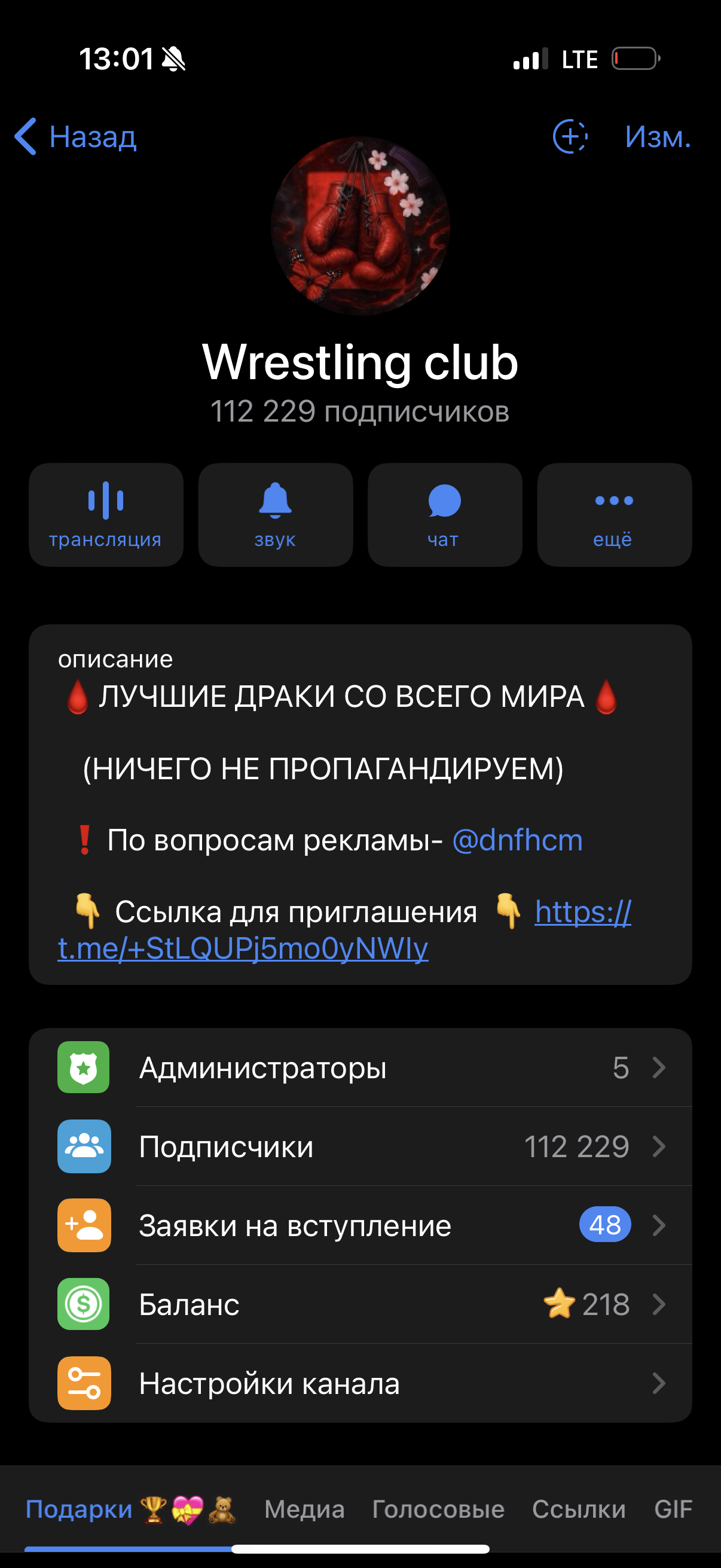View the Подписчики list

[x=360, y=1146]
